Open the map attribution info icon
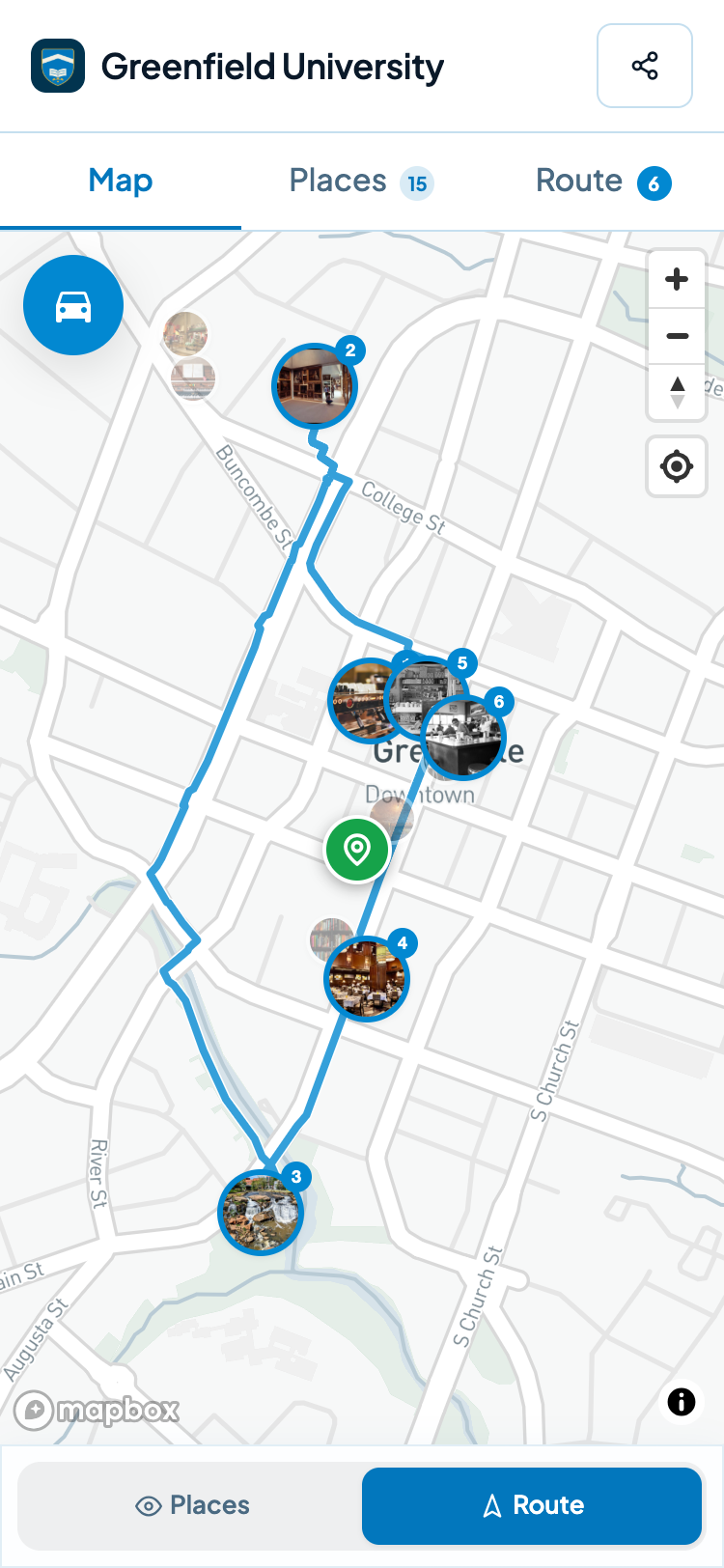Screen dimensions: 724x1568 (682, 1401)
